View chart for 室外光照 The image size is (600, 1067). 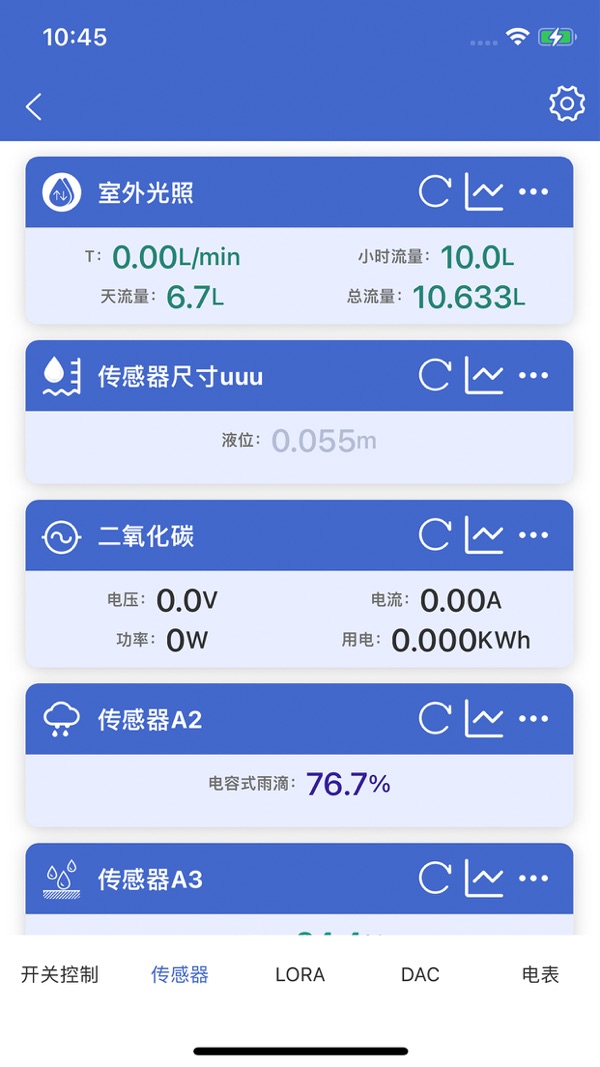pyautogui.click(x=484, y=192)
